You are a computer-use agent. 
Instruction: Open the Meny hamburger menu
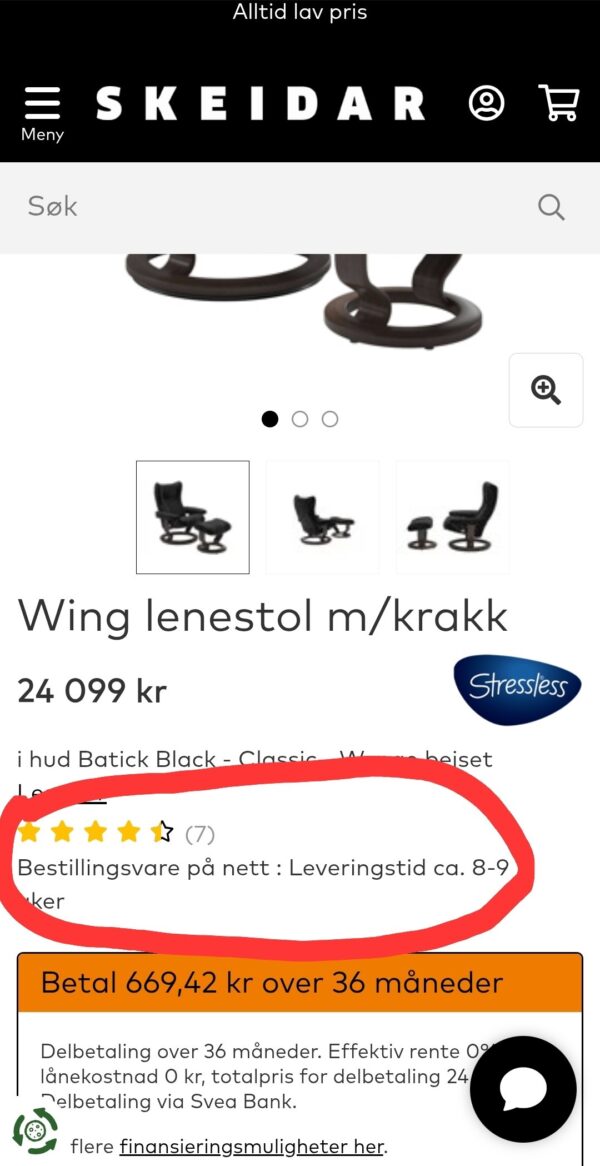click(x=42, y=113)
